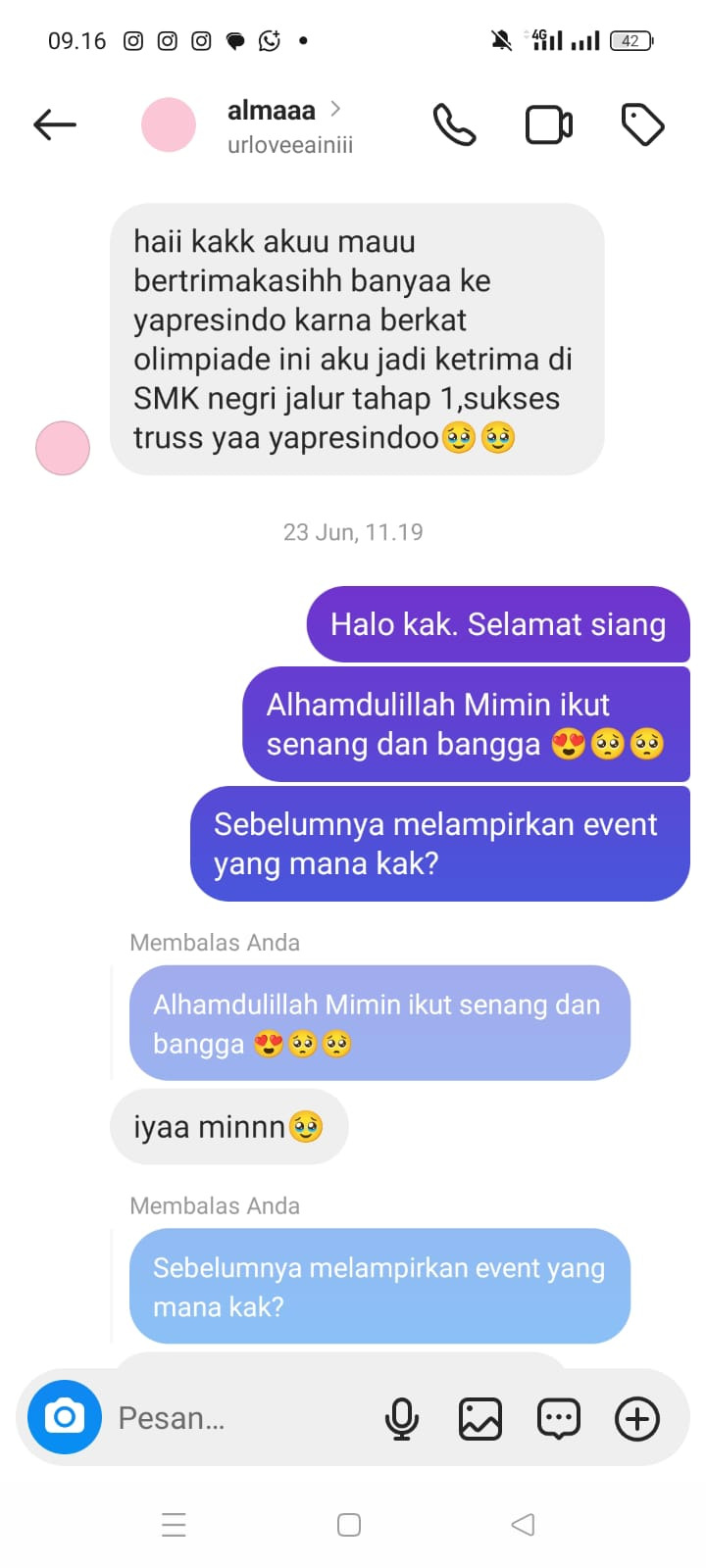The width and height of the screenshot is (706, 1568).
Task: Record a voice message with microphone
Action: click(402, 1418)
